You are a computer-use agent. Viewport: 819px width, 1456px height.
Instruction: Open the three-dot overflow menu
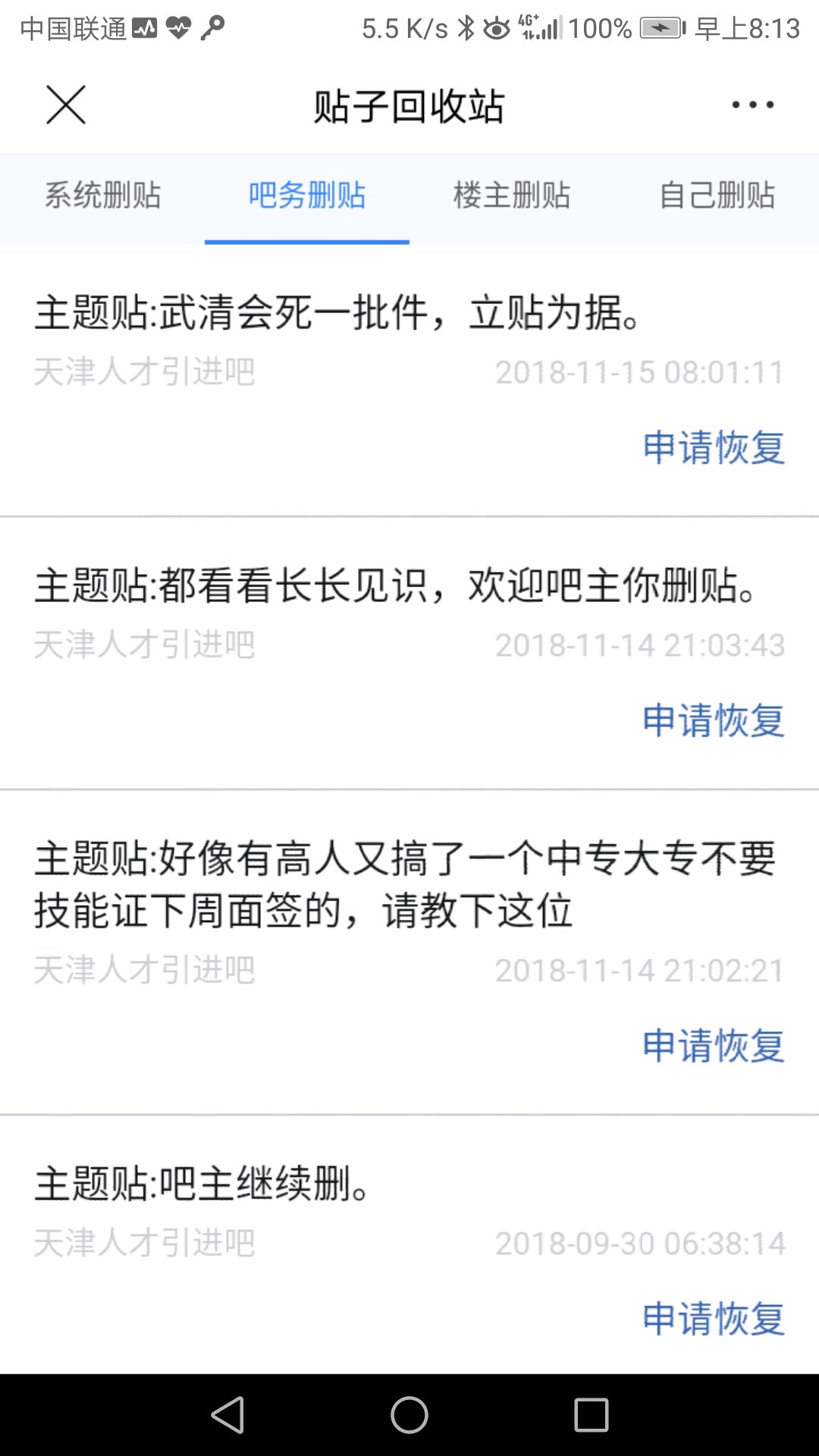pos(752,105)
